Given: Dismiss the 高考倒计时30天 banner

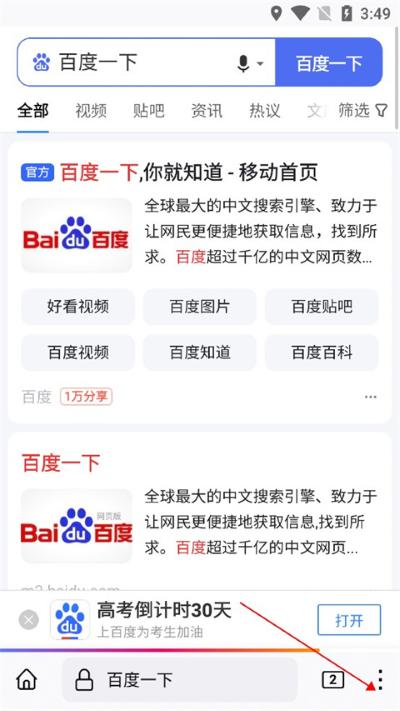Looking at the screenshot, I should [29, 619].
